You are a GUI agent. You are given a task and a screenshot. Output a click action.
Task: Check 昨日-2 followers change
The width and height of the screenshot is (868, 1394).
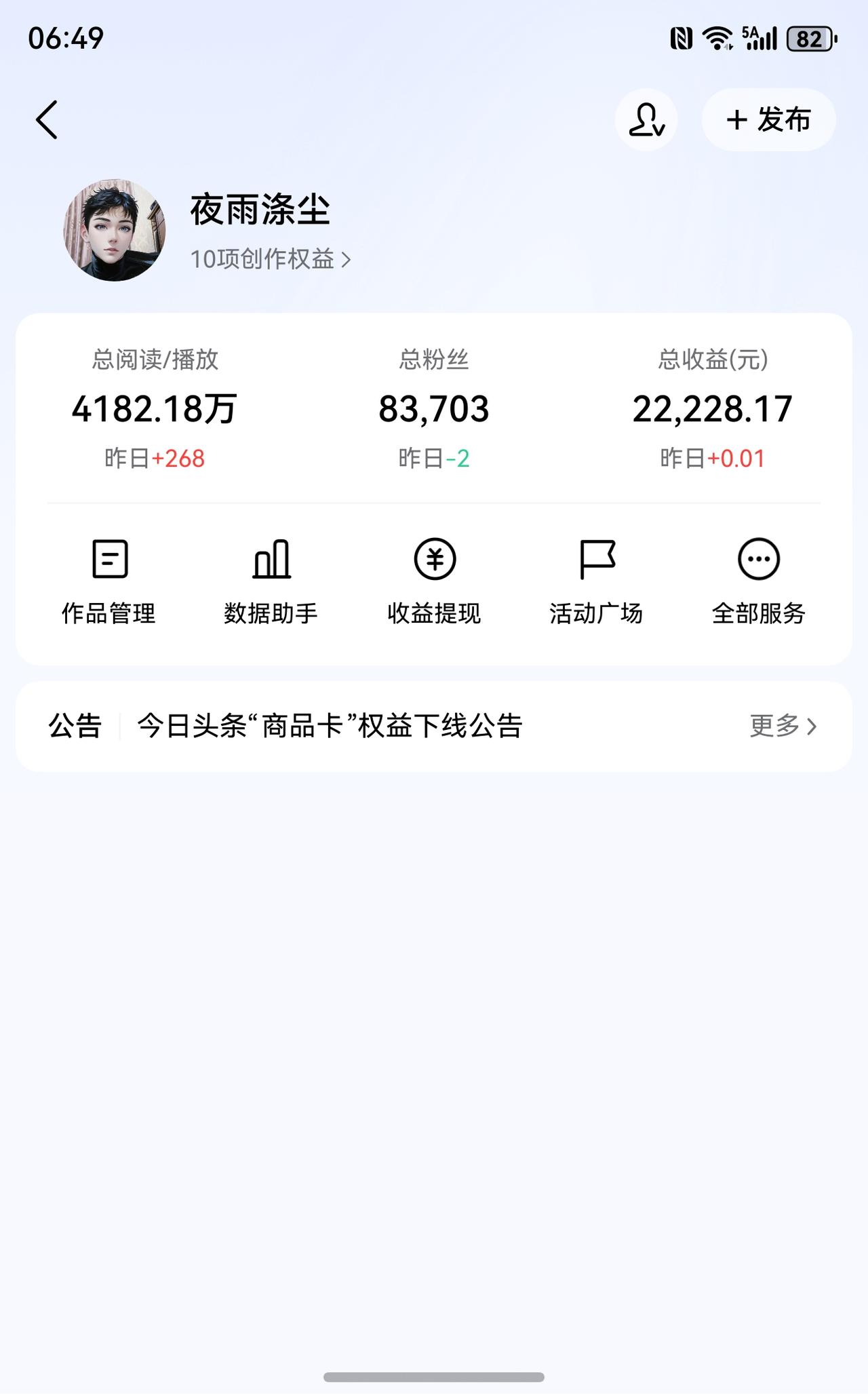434,459
